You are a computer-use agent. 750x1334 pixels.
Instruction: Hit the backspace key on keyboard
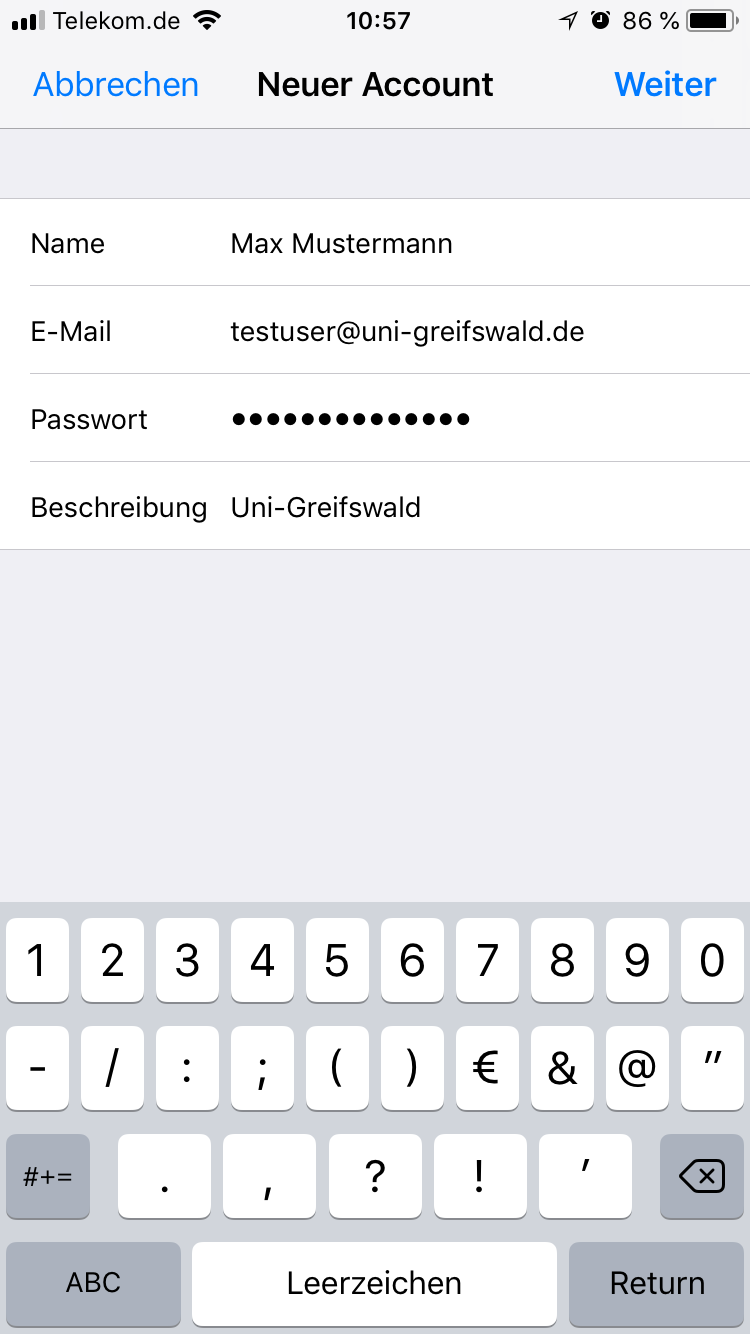(701, 1177)
